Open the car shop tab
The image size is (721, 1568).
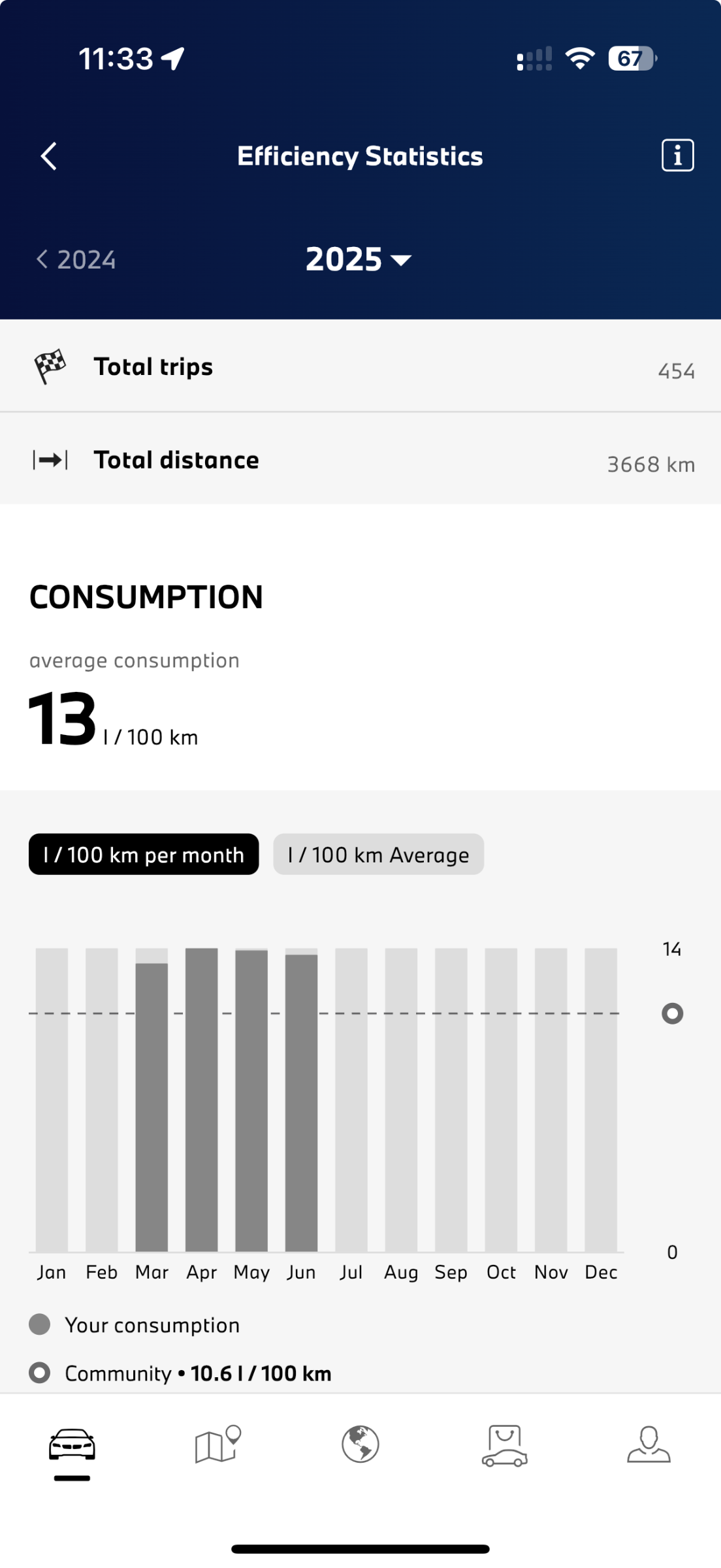[505, 1445]
